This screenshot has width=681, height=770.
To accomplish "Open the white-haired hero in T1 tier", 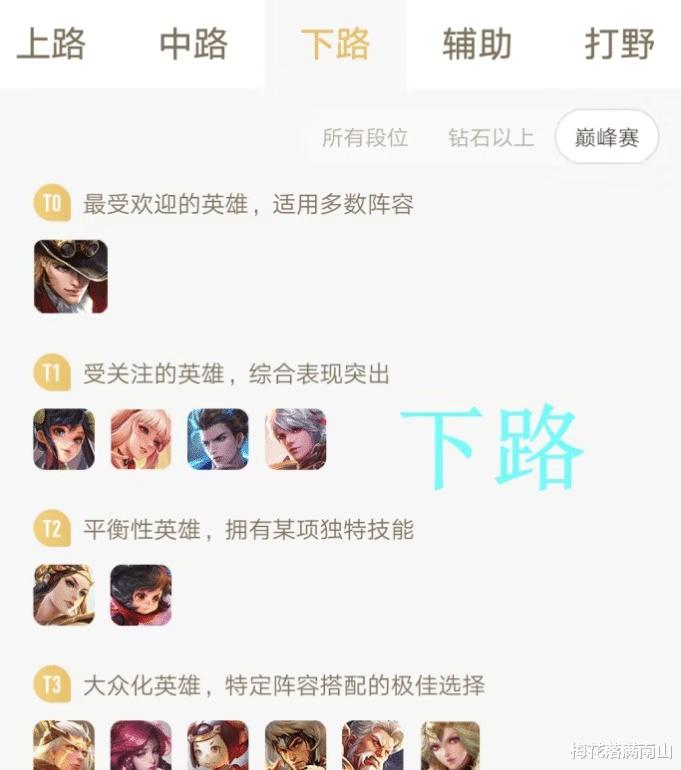I will (x=296, y=439).
